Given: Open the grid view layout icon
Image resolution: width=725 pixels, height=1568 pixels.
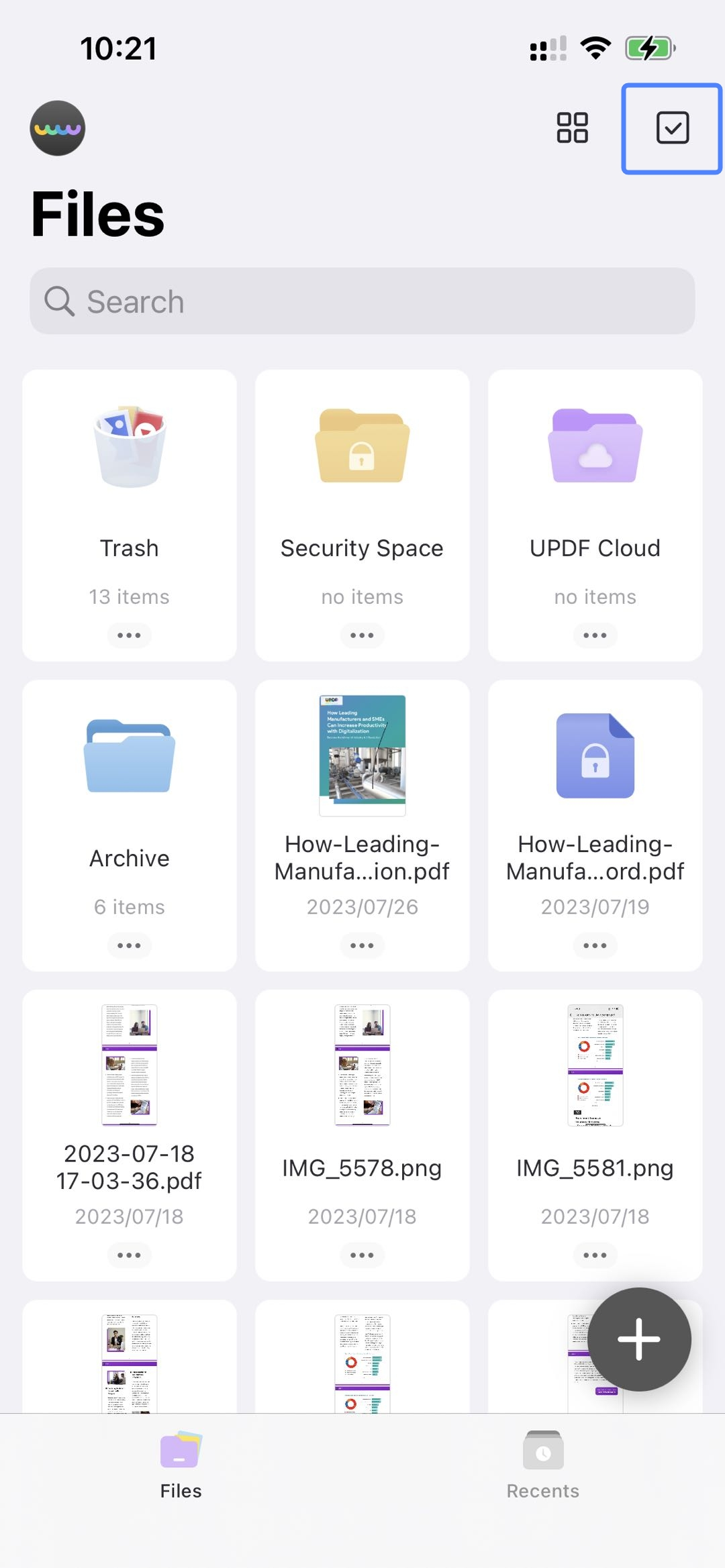Looking at the screenshot, I should (x=571, y=128).
